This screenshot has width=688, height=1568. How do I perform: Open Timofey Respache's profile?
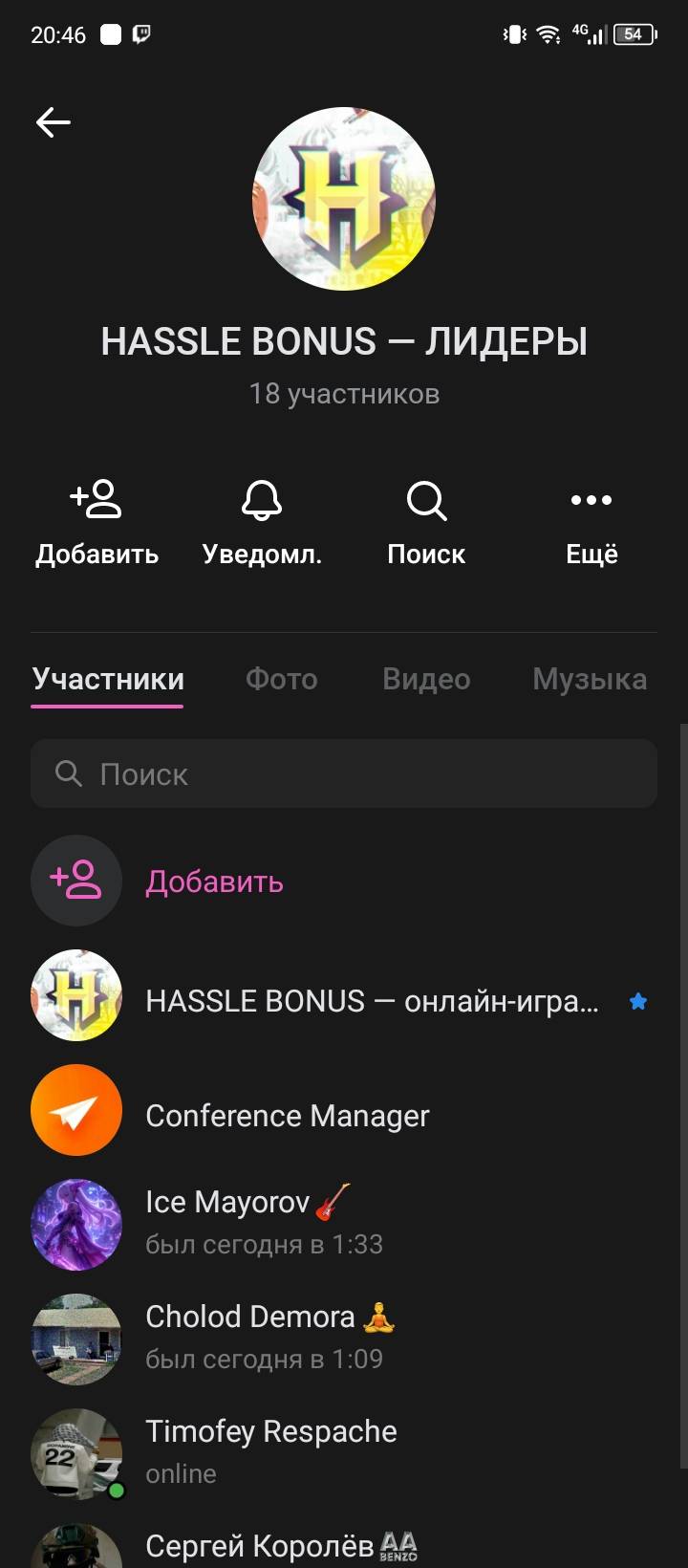pos(270,1450)
